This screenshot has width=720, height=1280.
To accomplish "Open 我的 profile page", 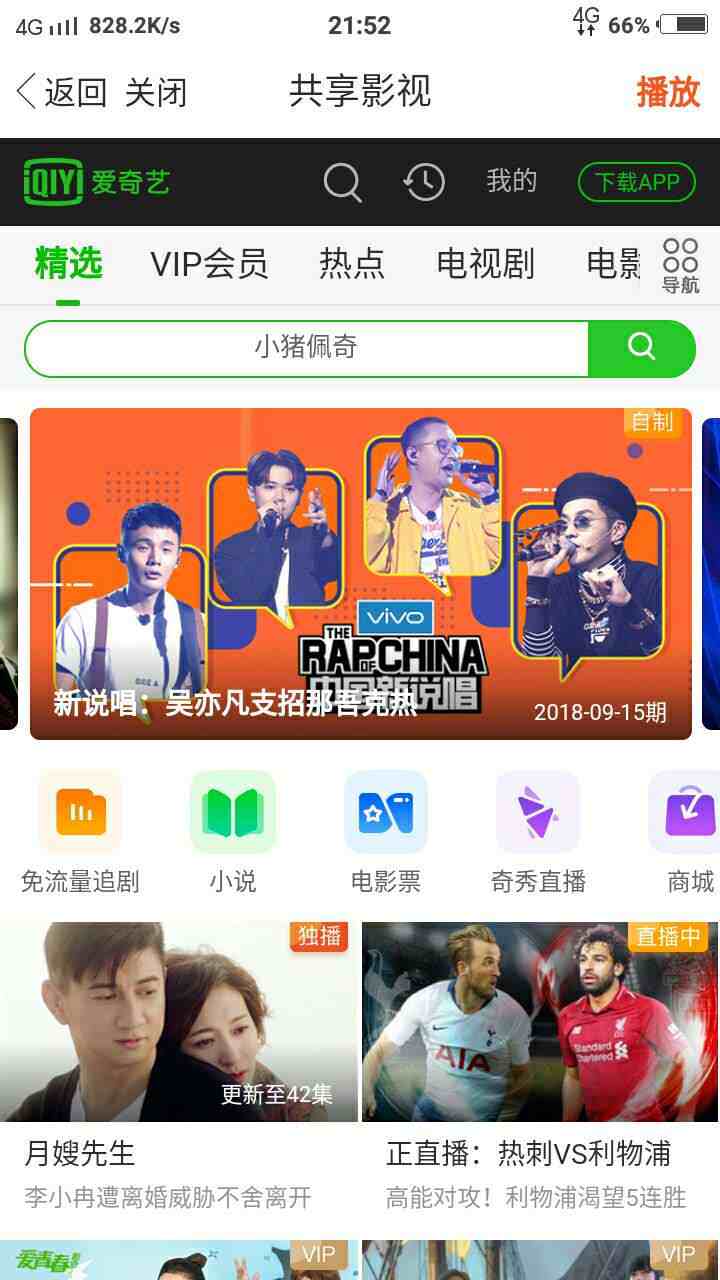I will point(511,181).
